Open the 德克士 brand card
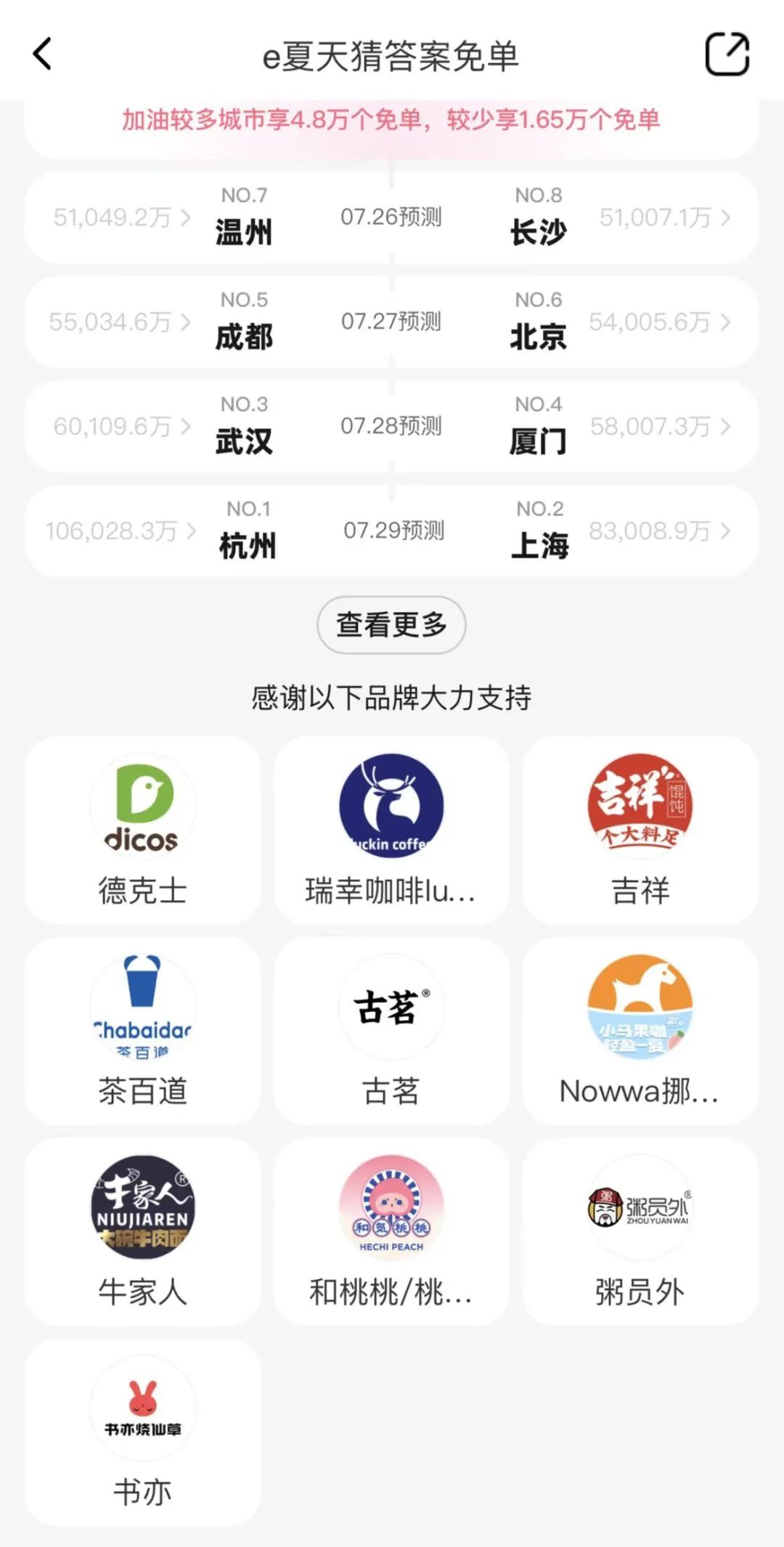784x1547 pixels. pos(143,830)
